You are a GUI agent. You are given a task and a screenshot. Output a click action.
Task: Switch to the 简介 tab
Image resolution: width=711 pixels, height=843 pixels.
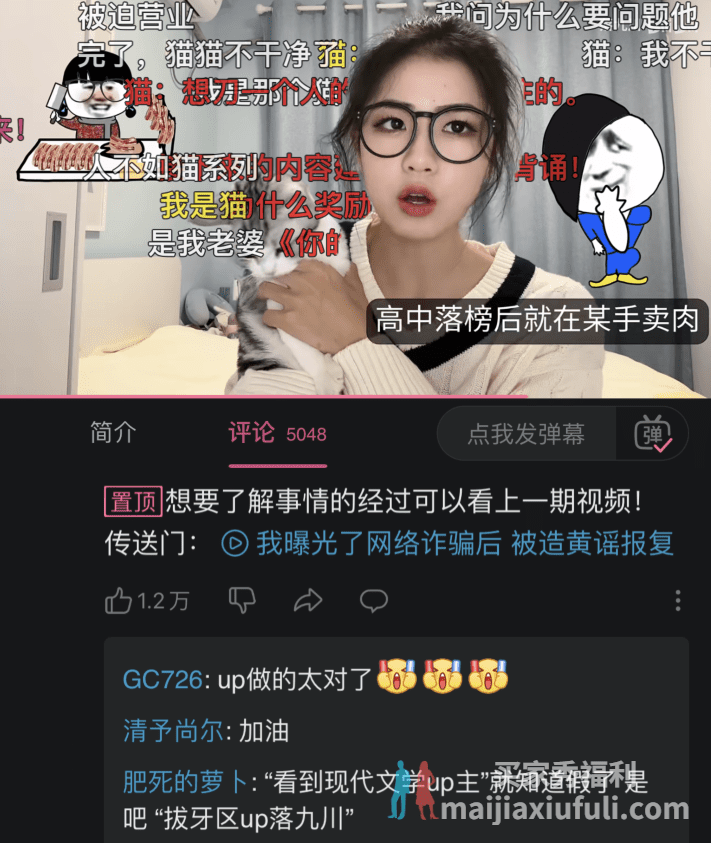pos(112,433)
